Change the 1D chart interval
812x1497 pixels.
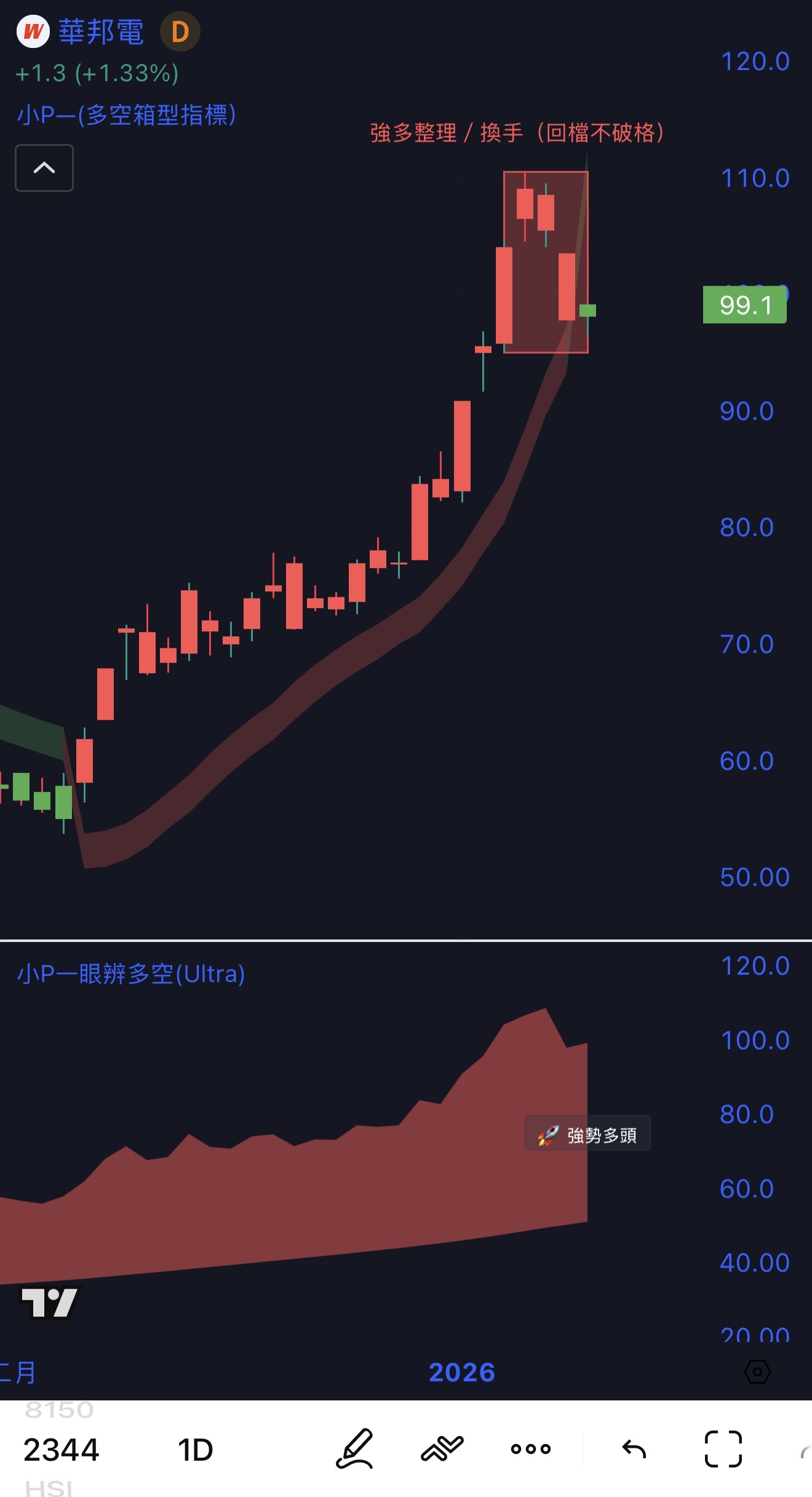point(196,1450)
